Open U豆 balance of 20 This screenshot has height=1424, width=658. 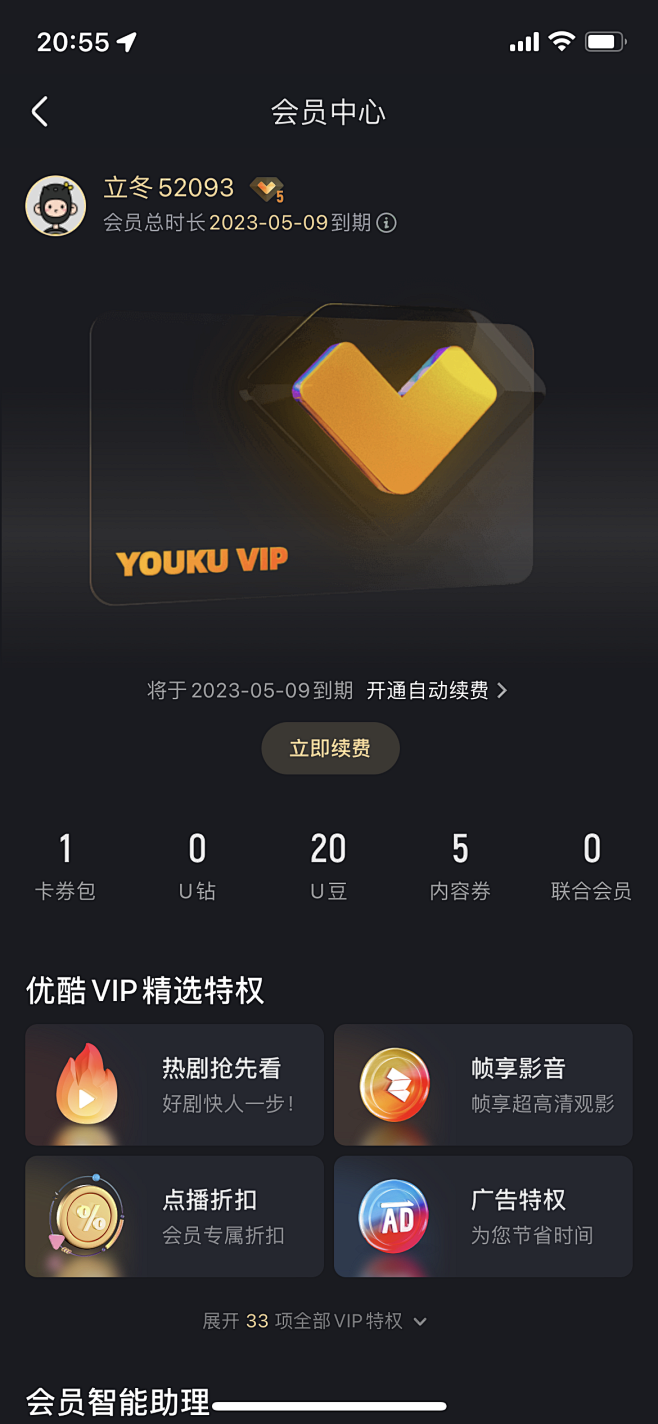point(328,867)
